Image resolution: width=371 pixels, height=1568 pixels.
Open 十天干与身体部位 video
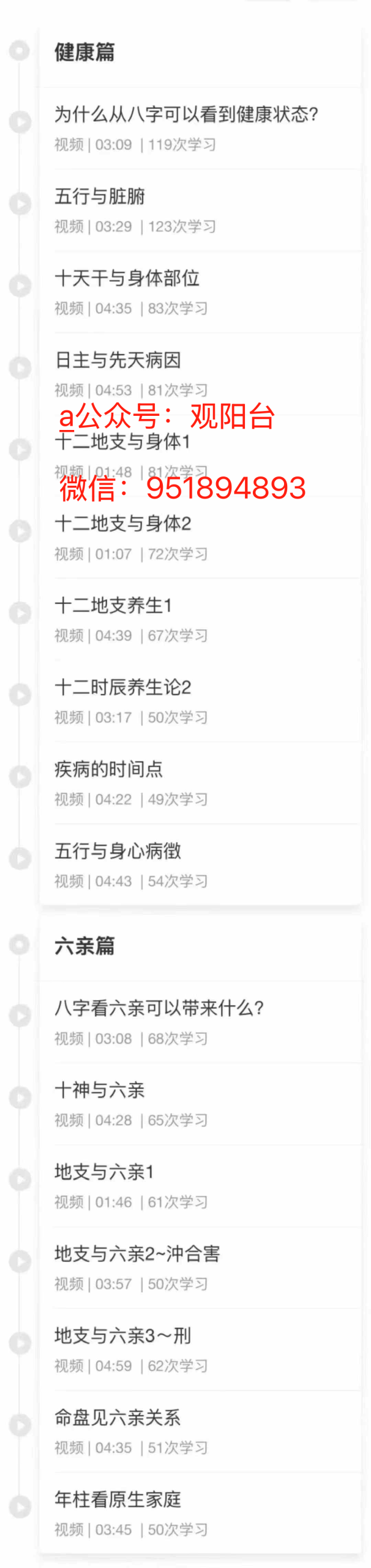pyautogui.click(x=127, y=279)
